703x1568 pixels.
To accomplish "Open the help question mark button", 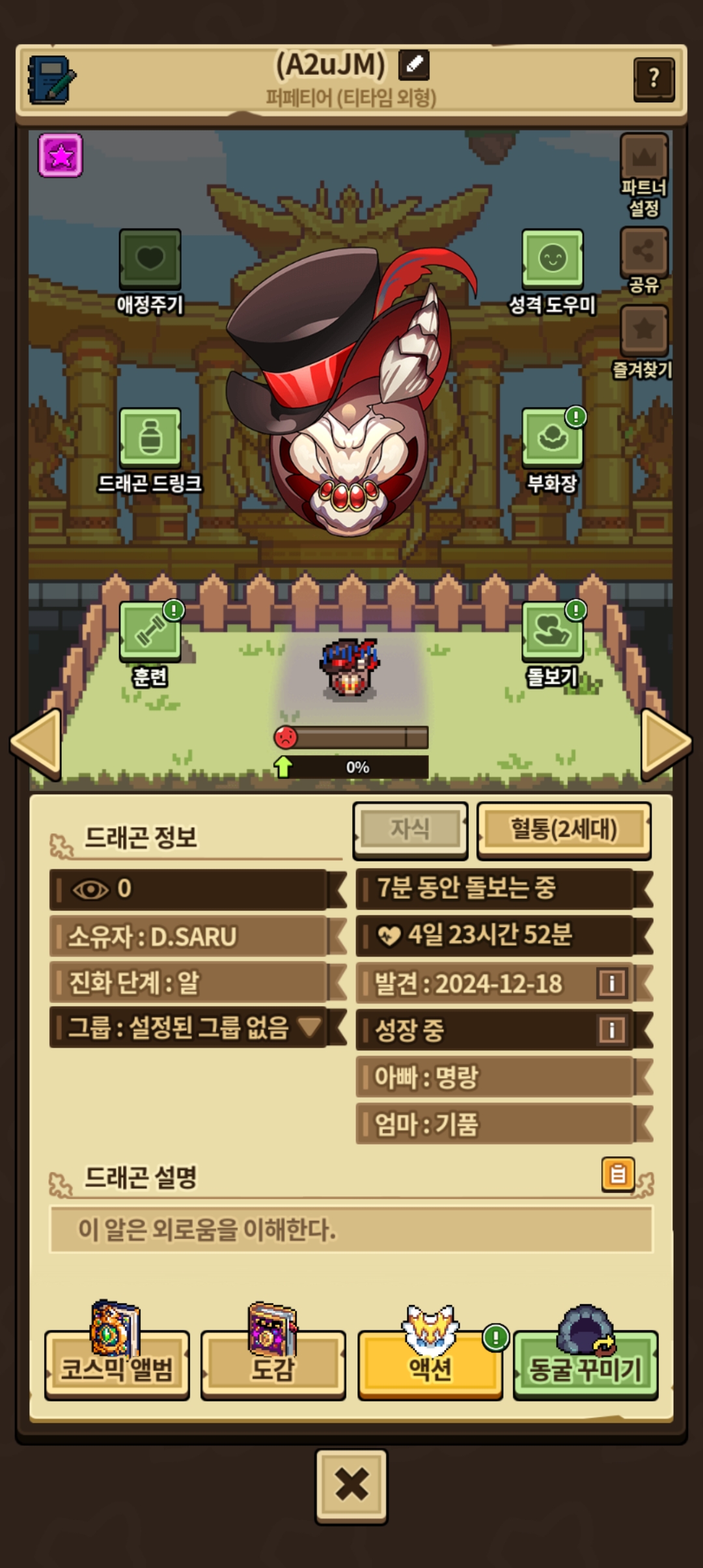I will [x=654, y=79].
